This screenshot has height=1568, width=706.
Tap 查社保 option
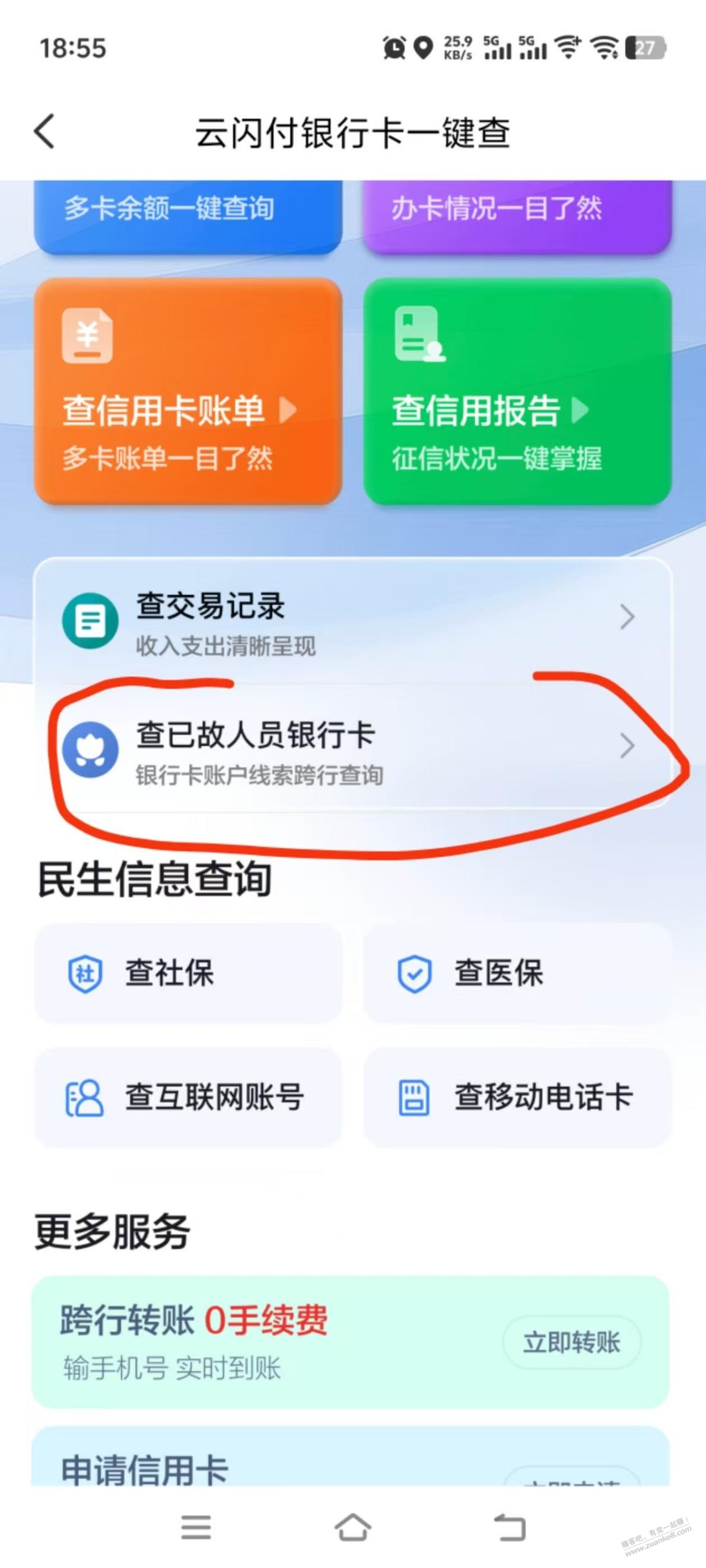point(187,973)
